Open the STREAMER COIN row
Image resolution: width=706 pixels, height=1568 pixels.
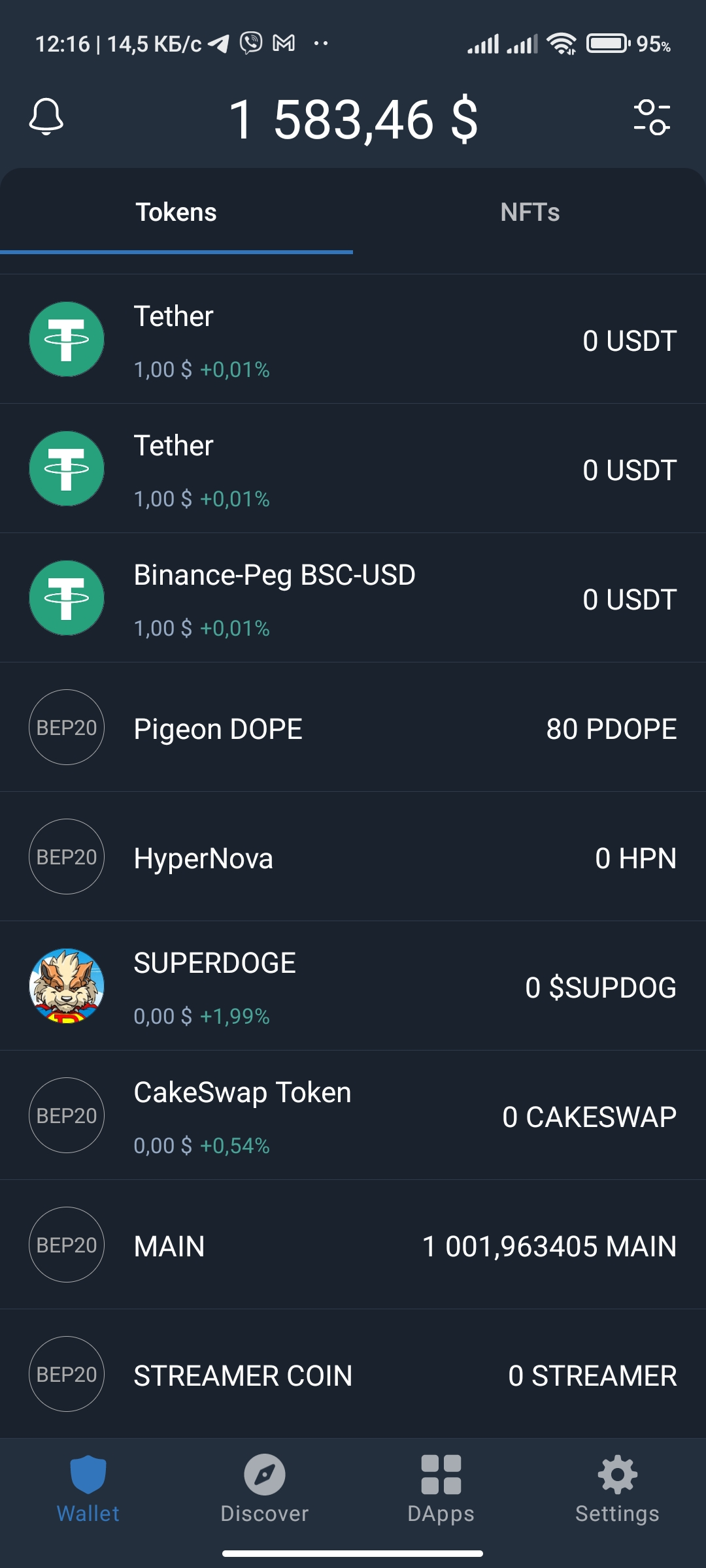pos(353,1374)
